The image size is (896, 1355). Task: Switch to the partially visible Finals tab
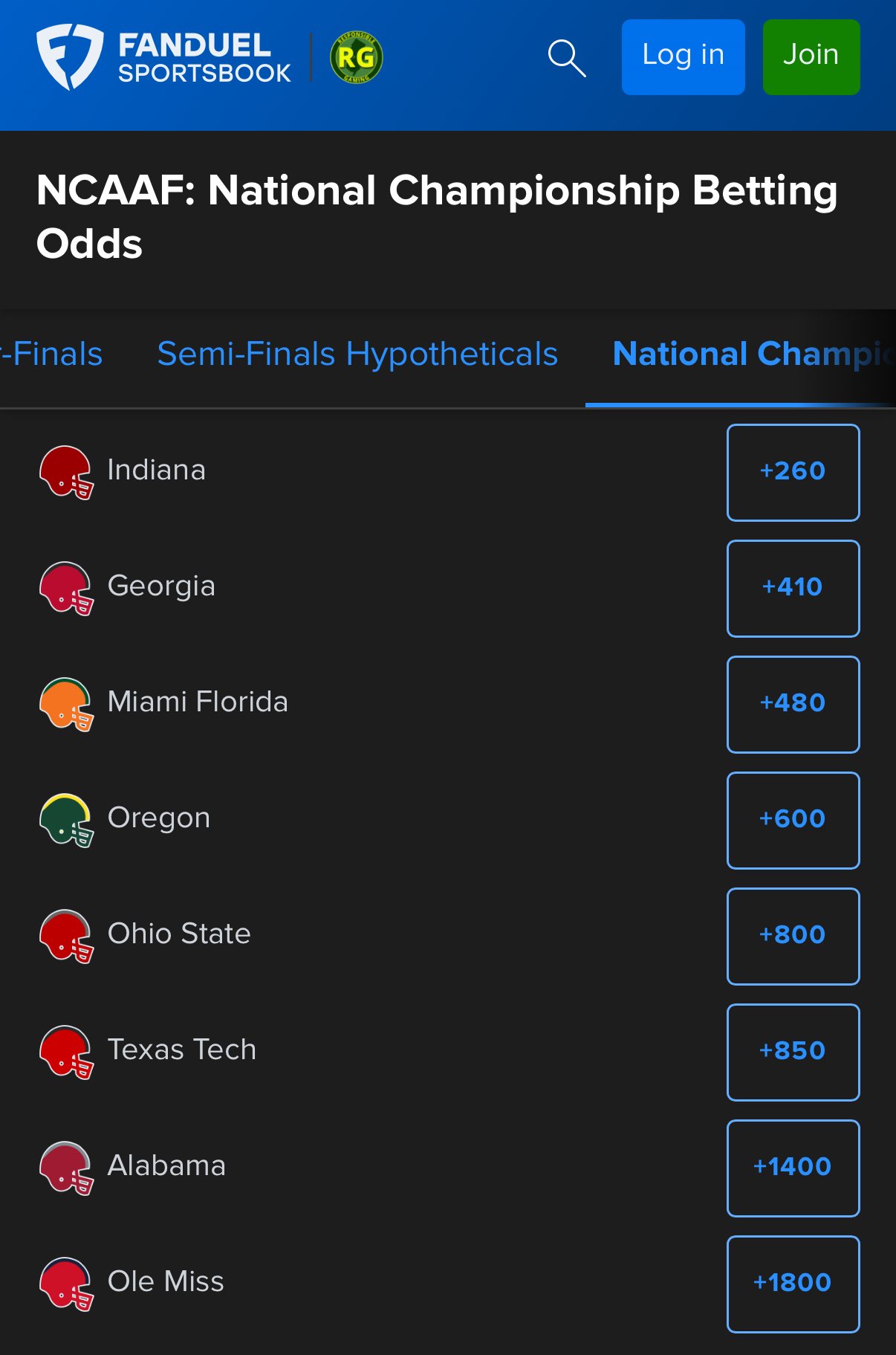[x=52, y=355]
